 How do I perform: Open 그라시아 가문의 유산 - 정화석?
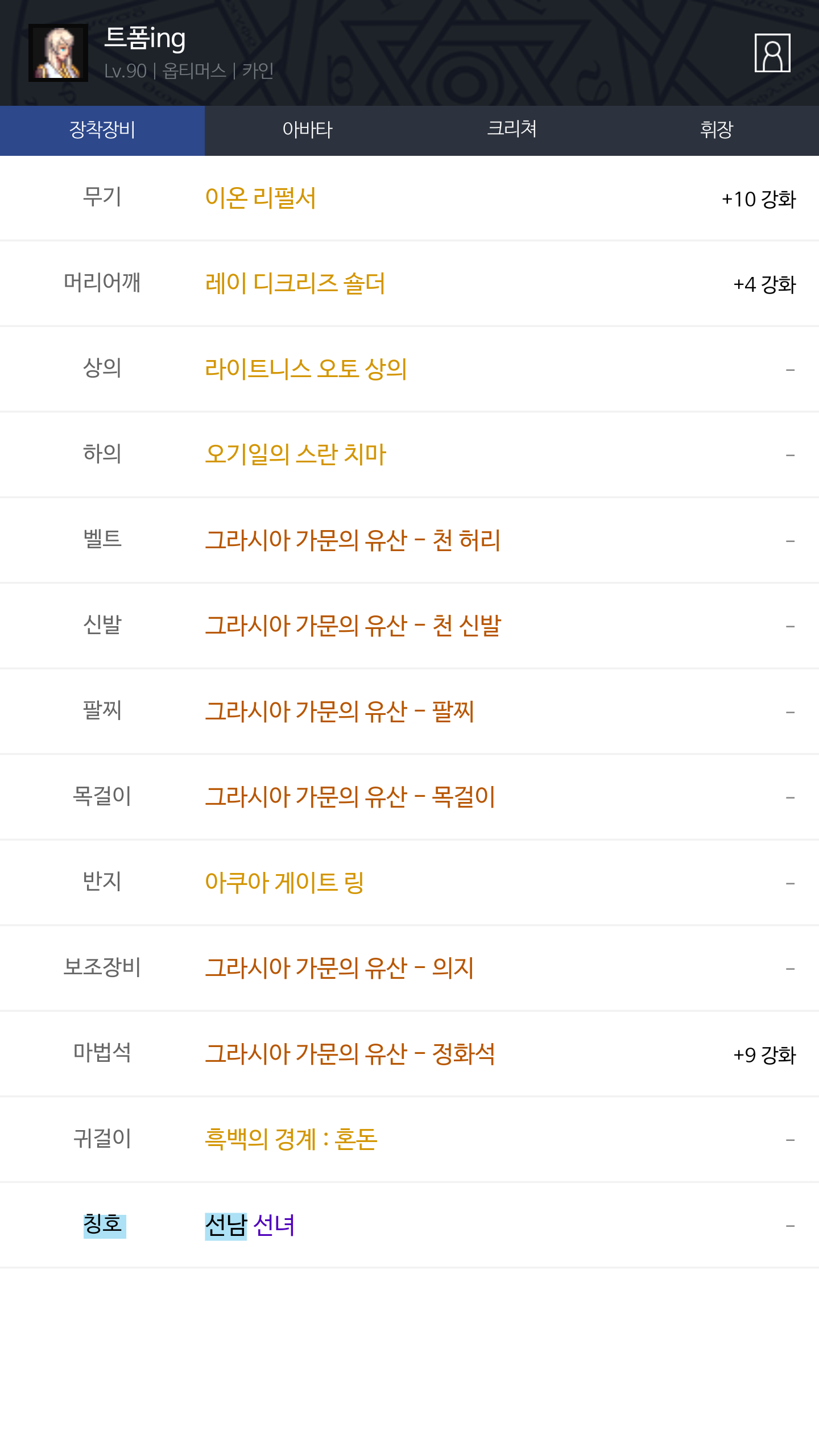350,1053
